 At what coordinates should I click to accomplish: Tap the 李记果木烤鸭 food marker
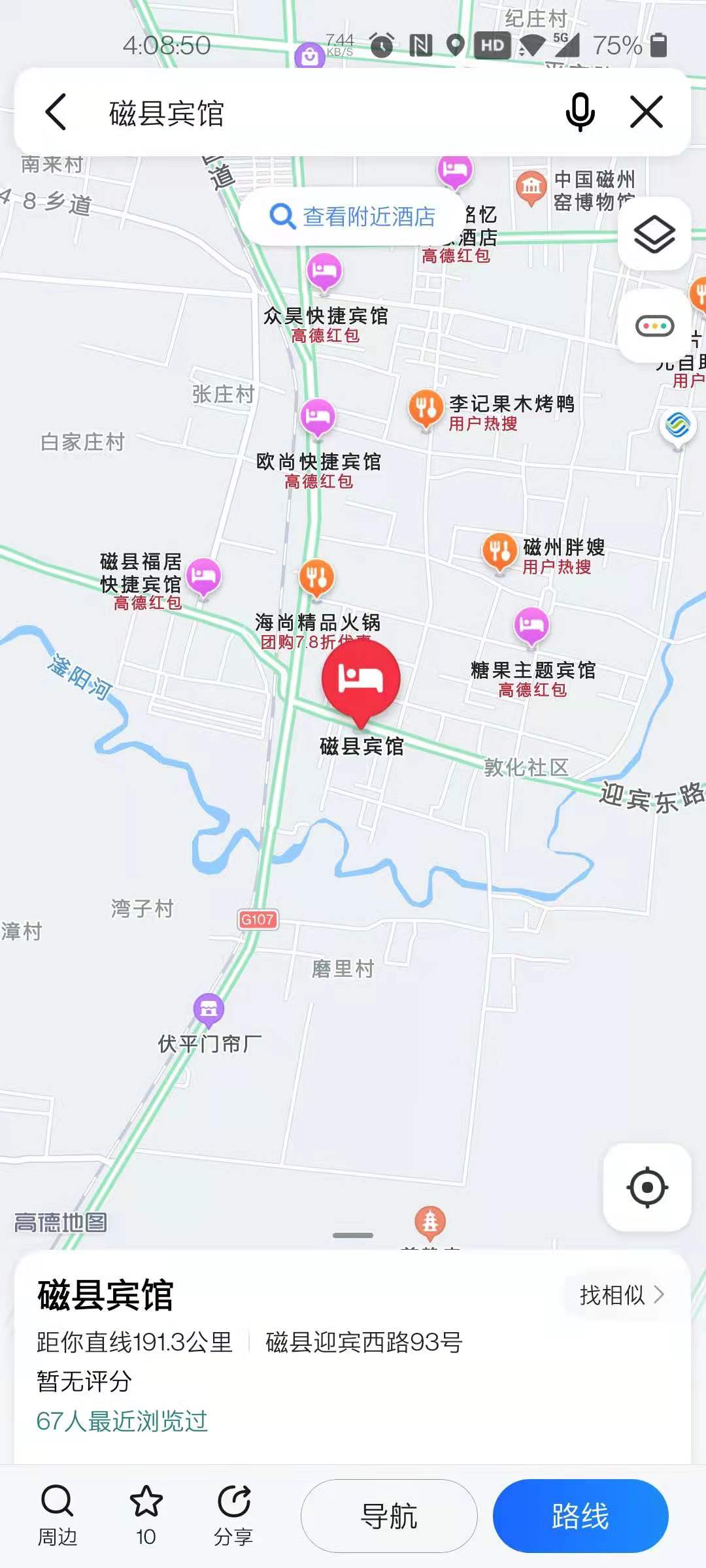427,404
